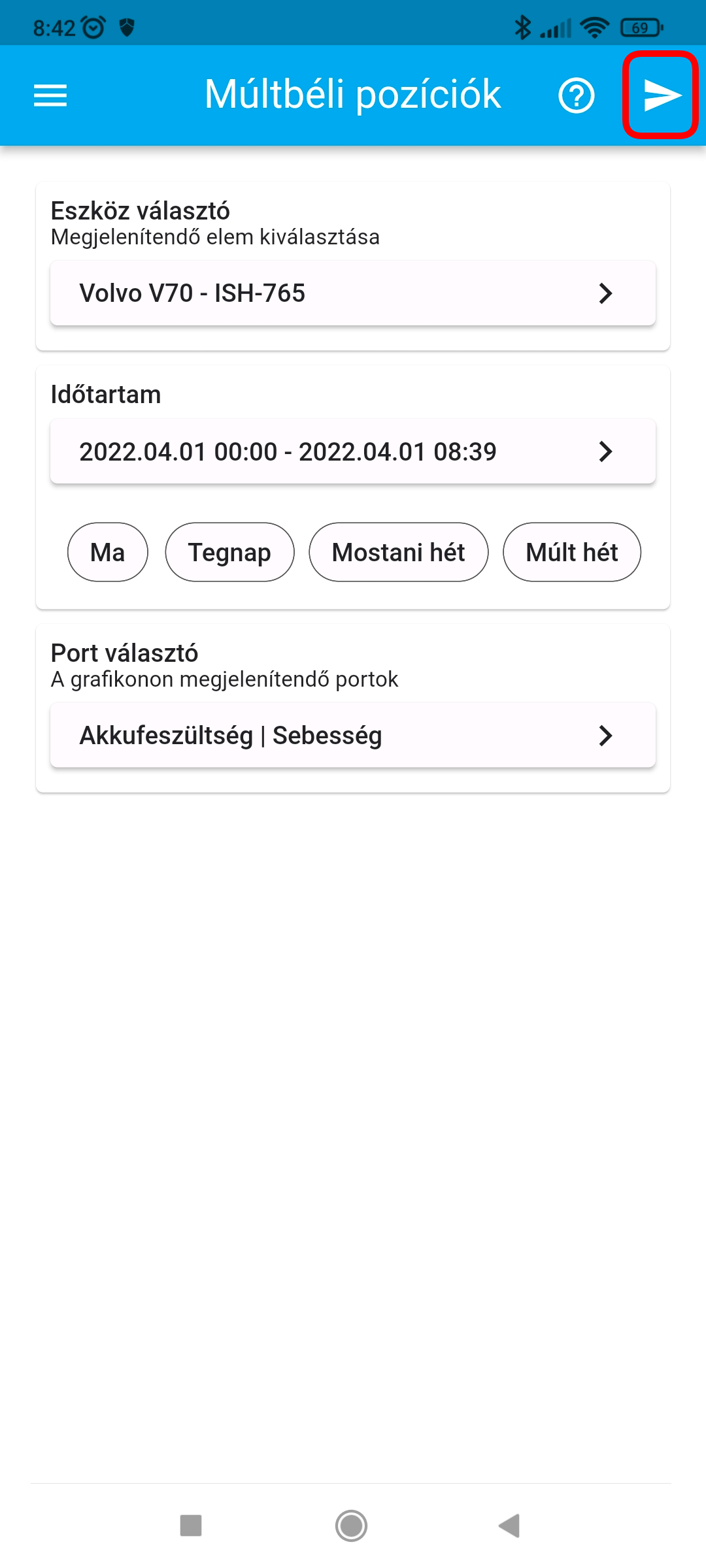This screenshot has width=706, height=1568.
Task: Open the Volvo V70 - ISH-765 device selector
Action: click(353, 293)
